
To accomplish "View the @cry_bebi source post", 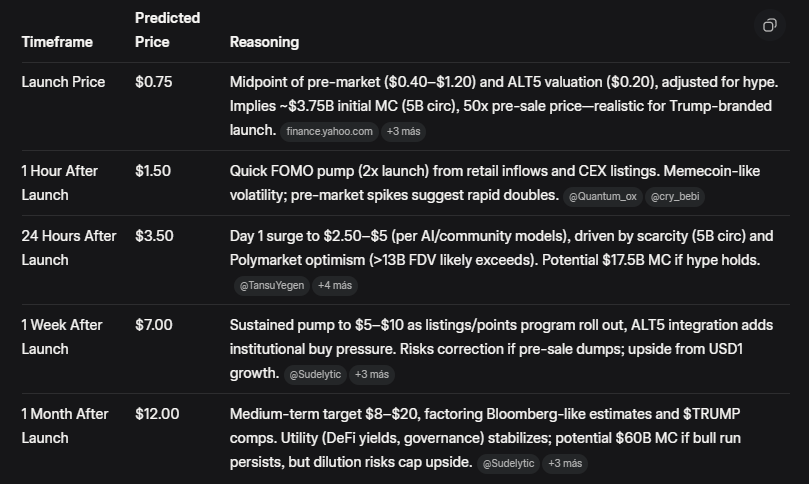I will [x=675, y=197].
